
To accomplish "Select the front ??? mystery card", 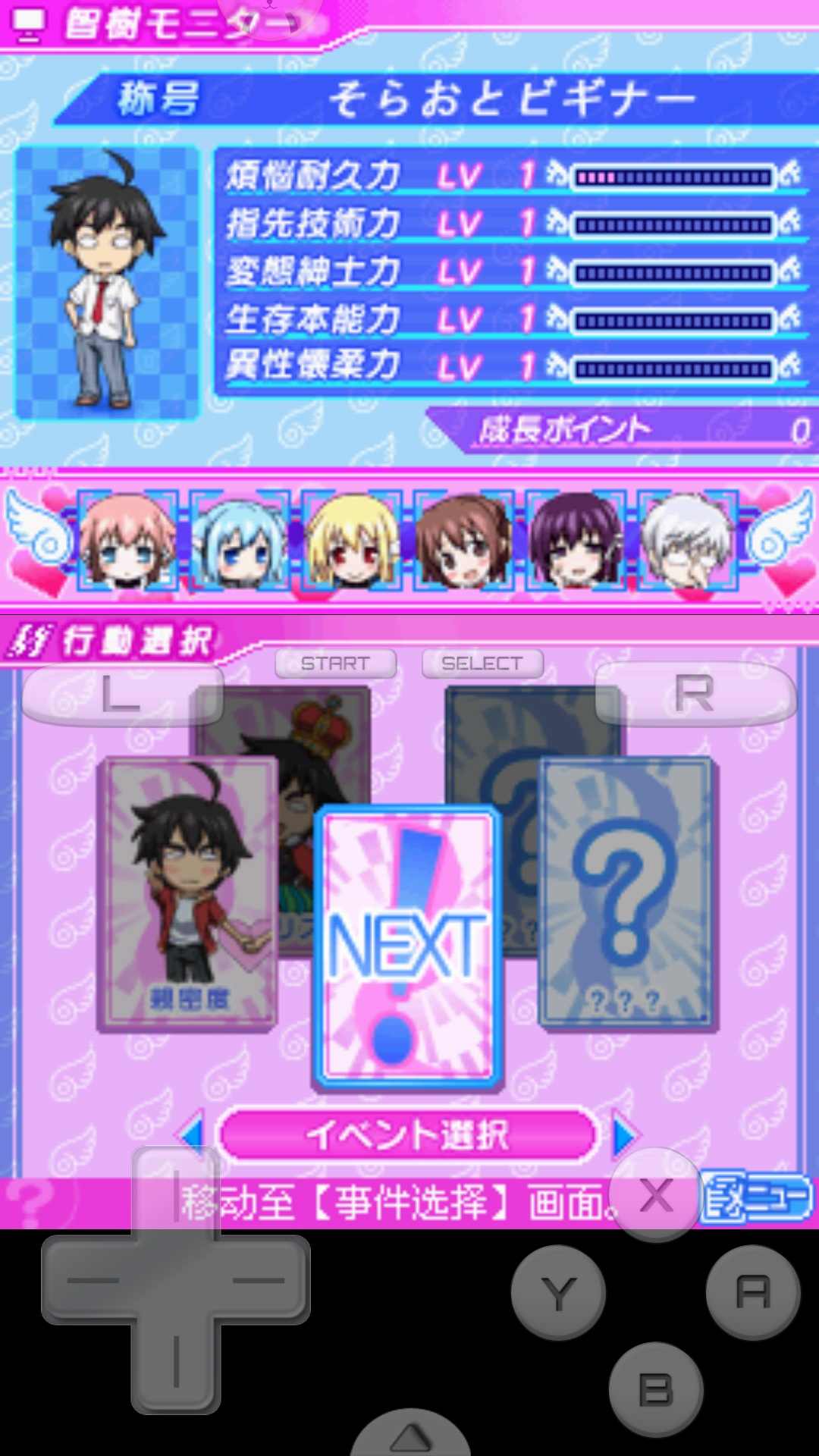I will pos(626,895).
